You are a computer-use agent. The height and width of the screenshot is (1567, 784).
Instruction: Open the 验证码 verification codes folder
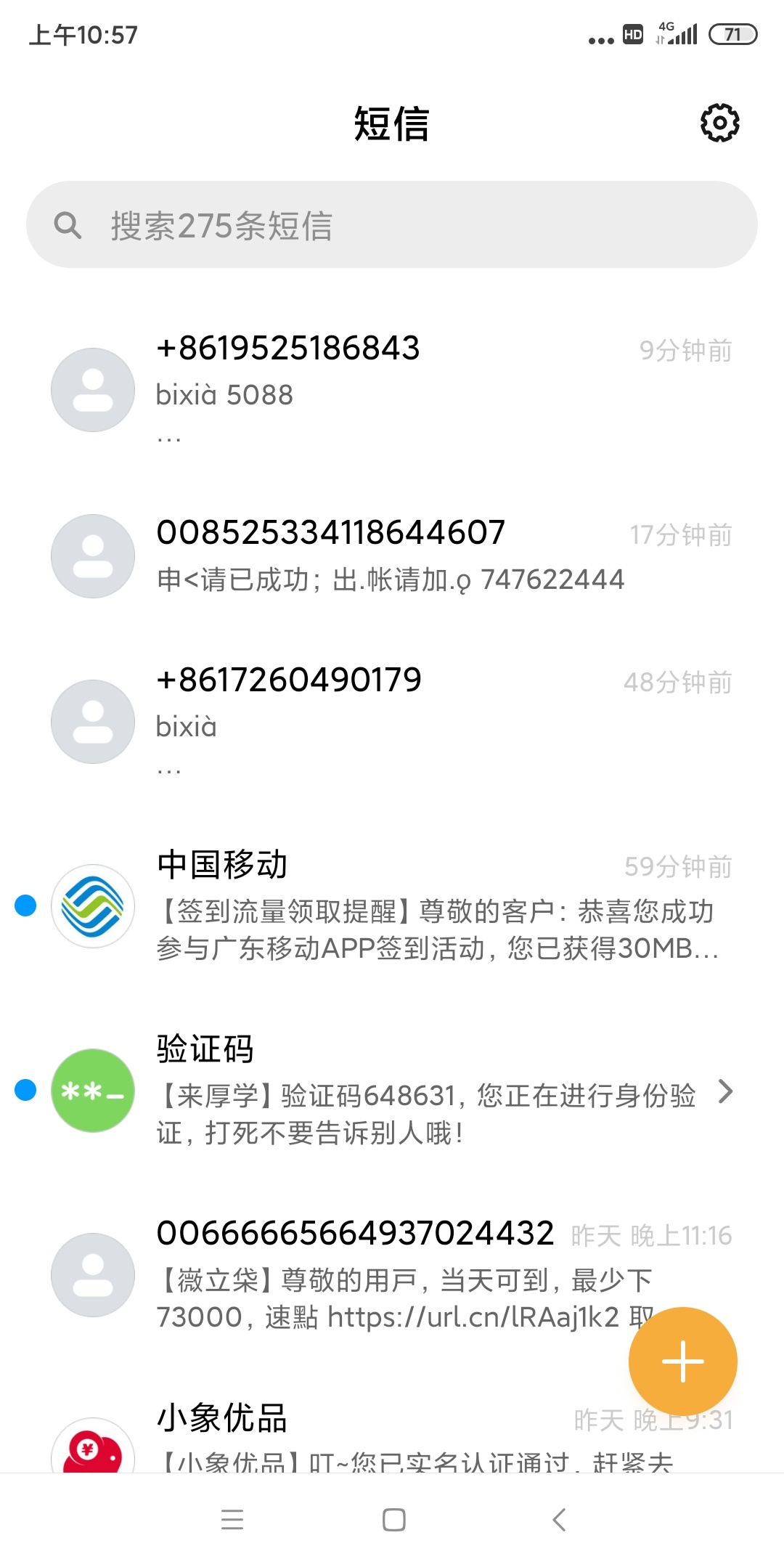(392, 1091)
